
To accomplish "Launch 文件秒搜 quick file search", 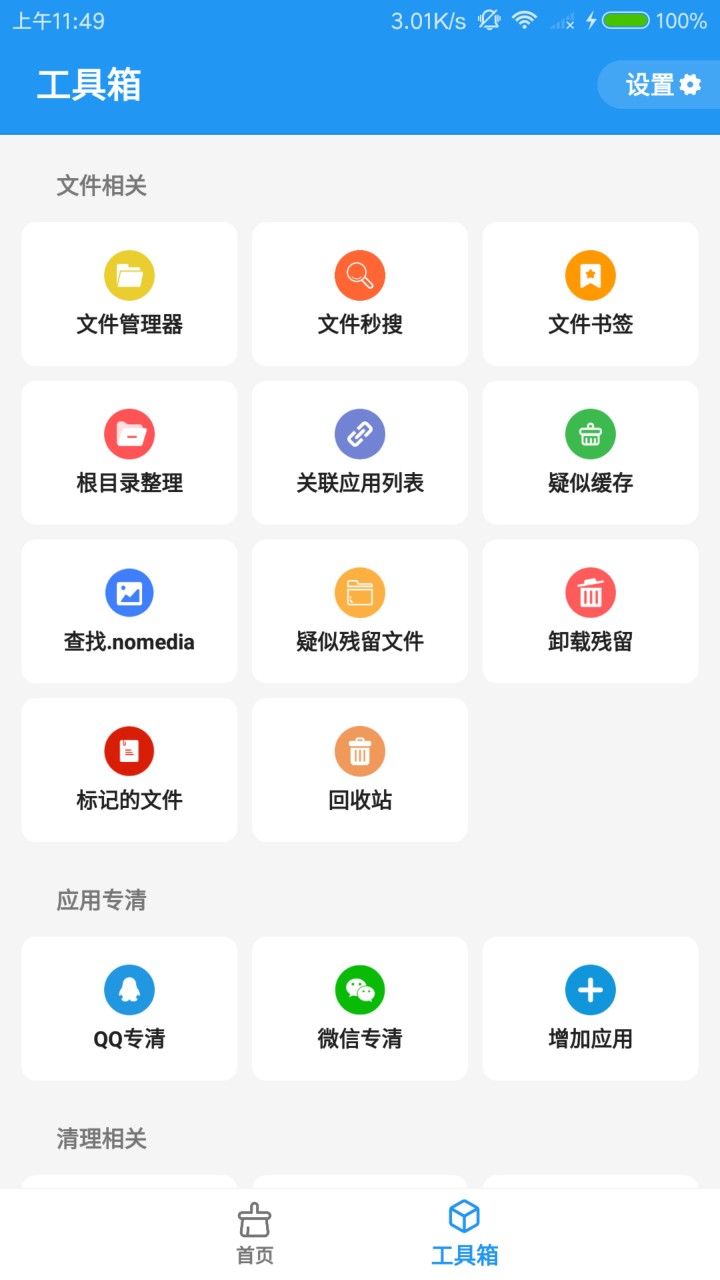I will point(359,294).
